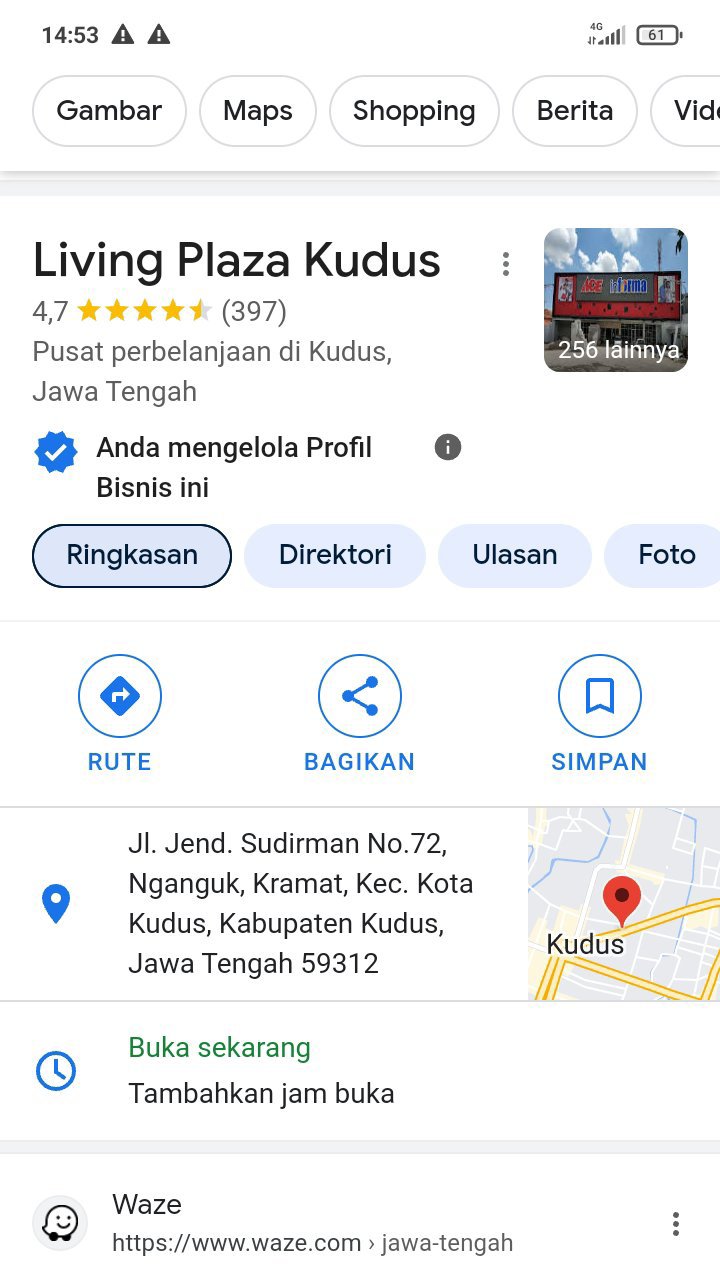The image size is (720, 1280).
Task: Open the Kudus map thumbnail
Action: point(623,903)
